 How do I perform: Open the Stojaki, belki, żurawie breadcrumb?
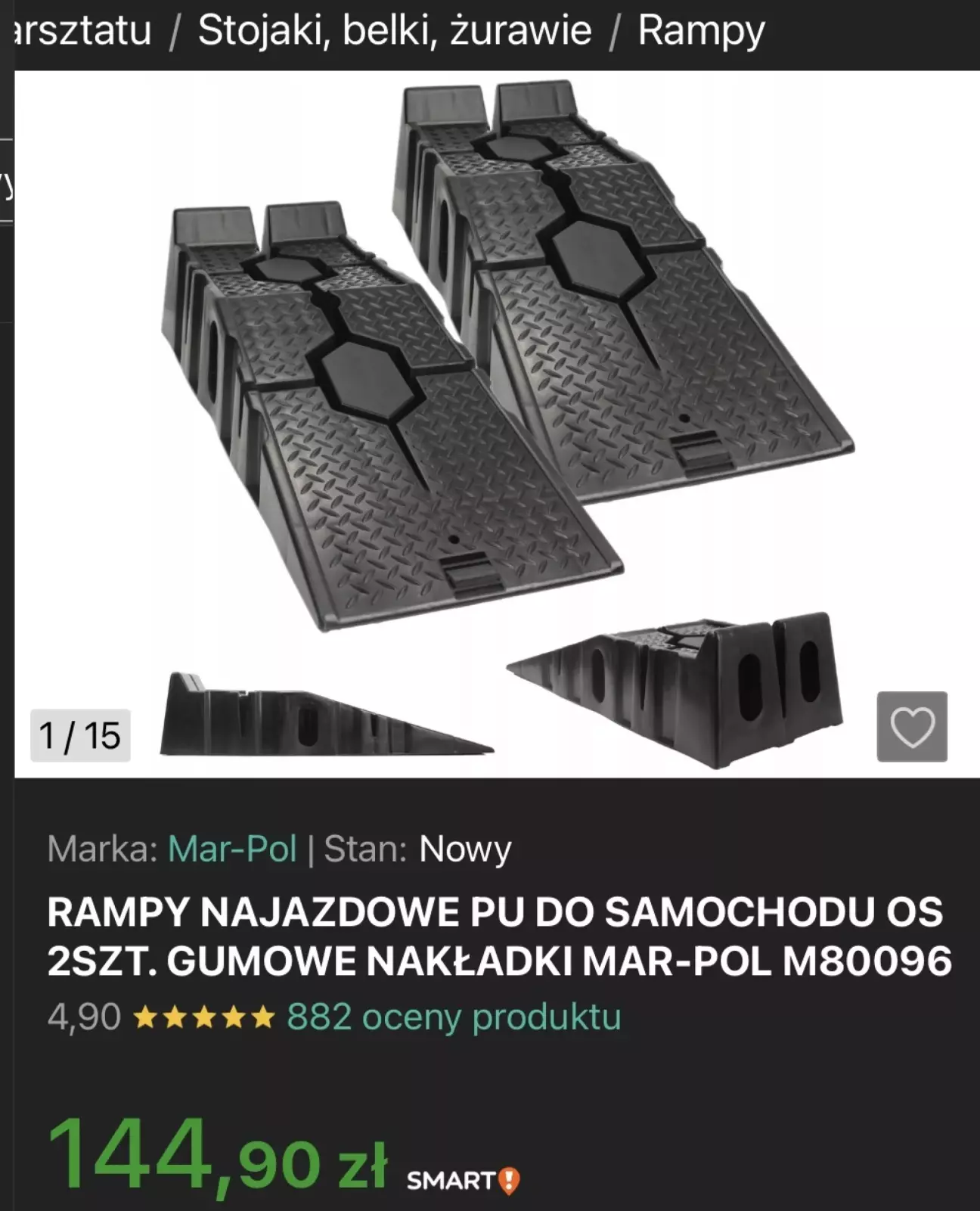click(x=394, y=31)
